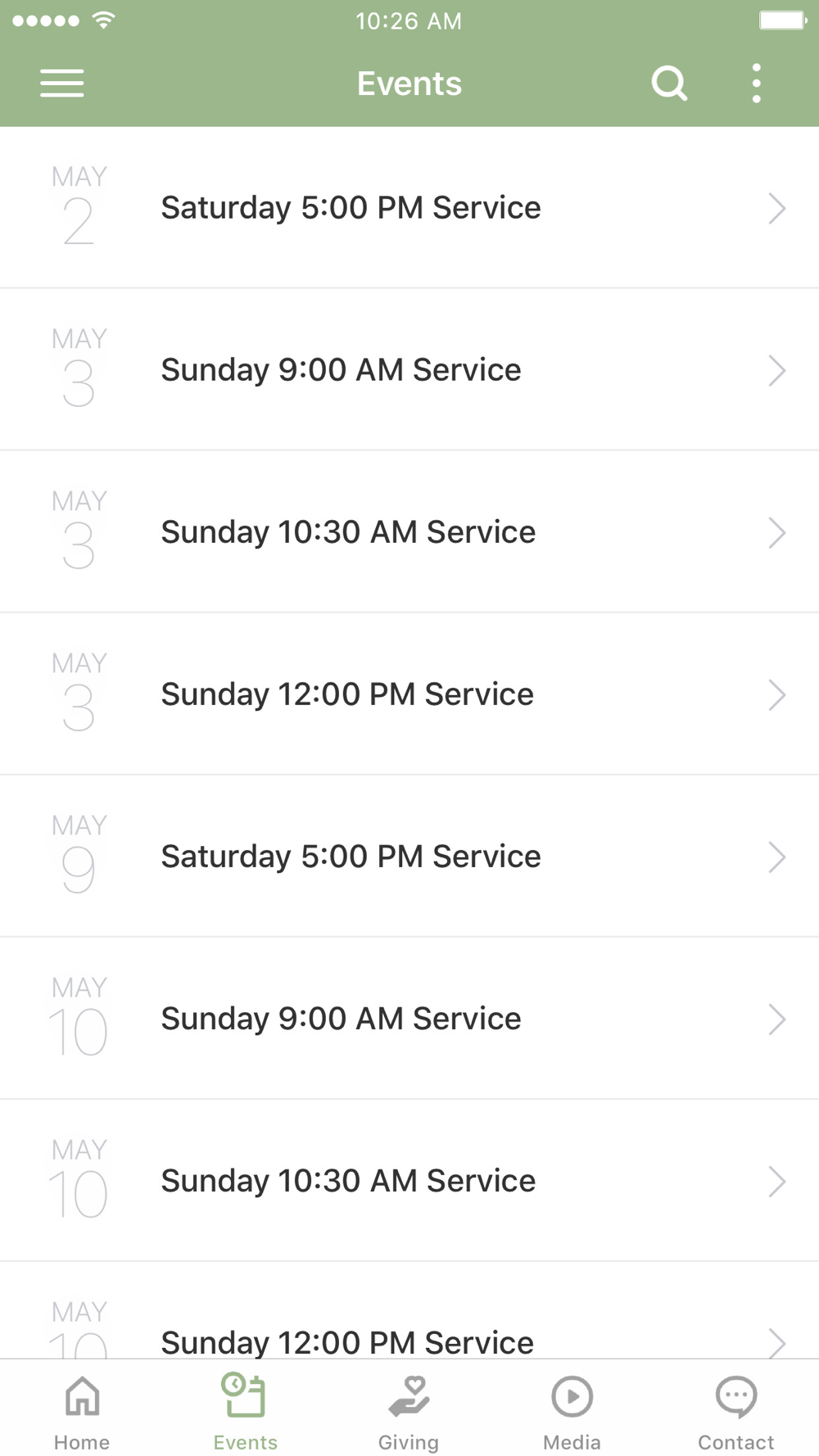819x1456 pixels.
Task: Open May 2 Saturday 5:00 PM Service
Action: tap(409, 208)
